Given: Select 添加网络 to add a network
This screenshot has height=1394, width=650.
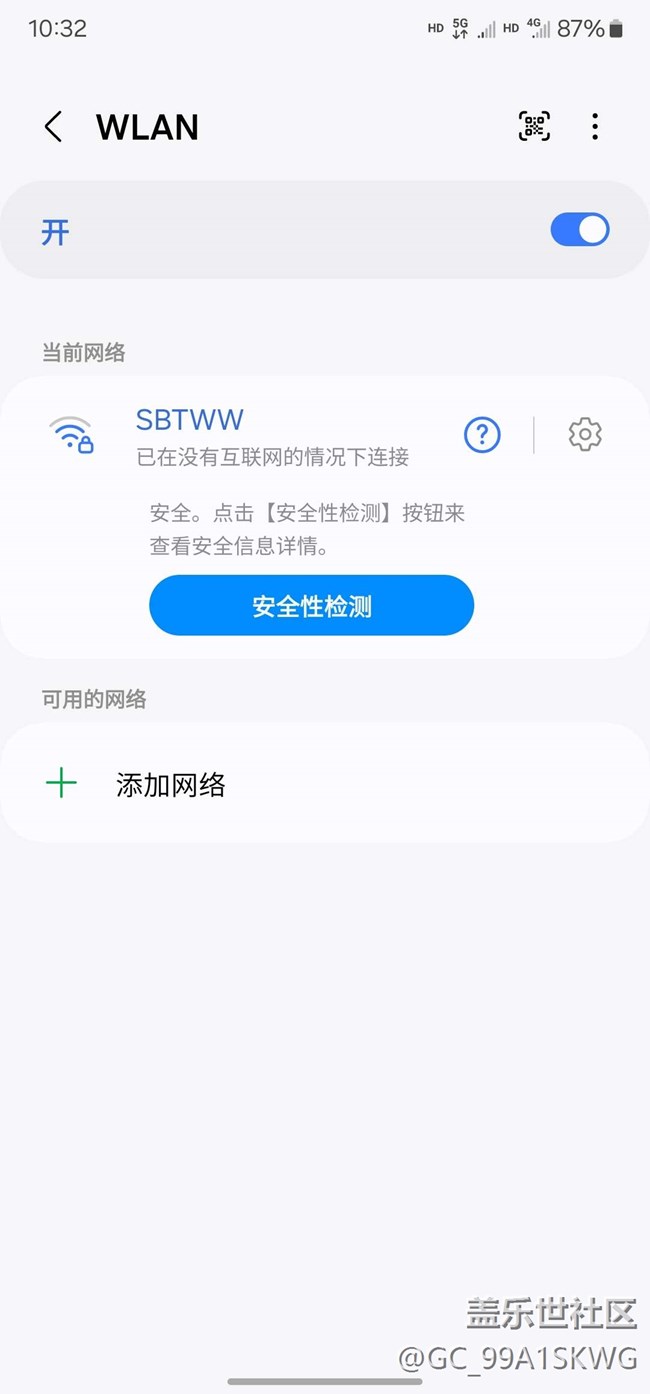Looking at the screenshot, I should coord(325,784).
